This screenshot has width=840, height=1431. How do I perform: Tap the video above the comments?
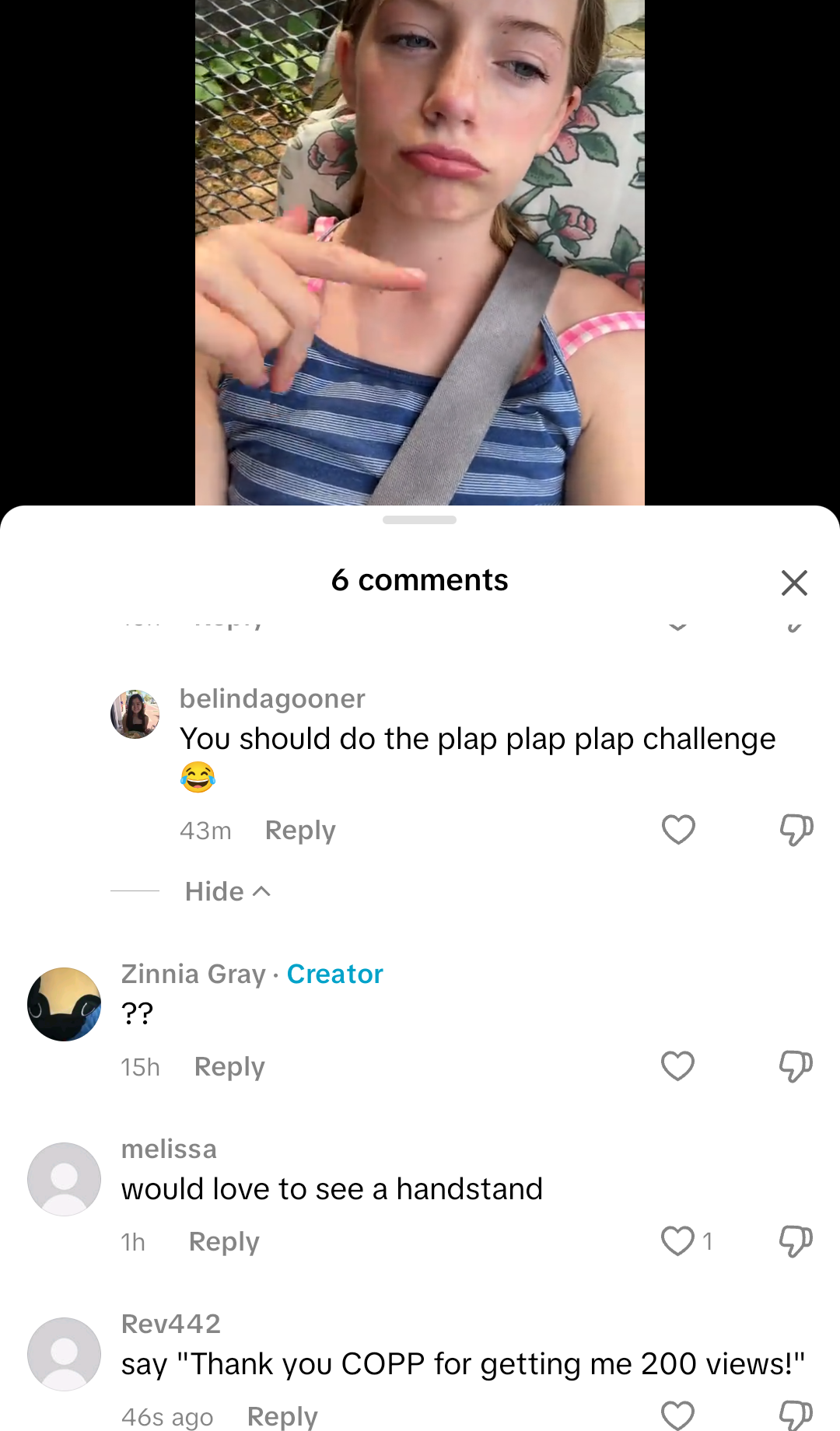pos(420,253)
